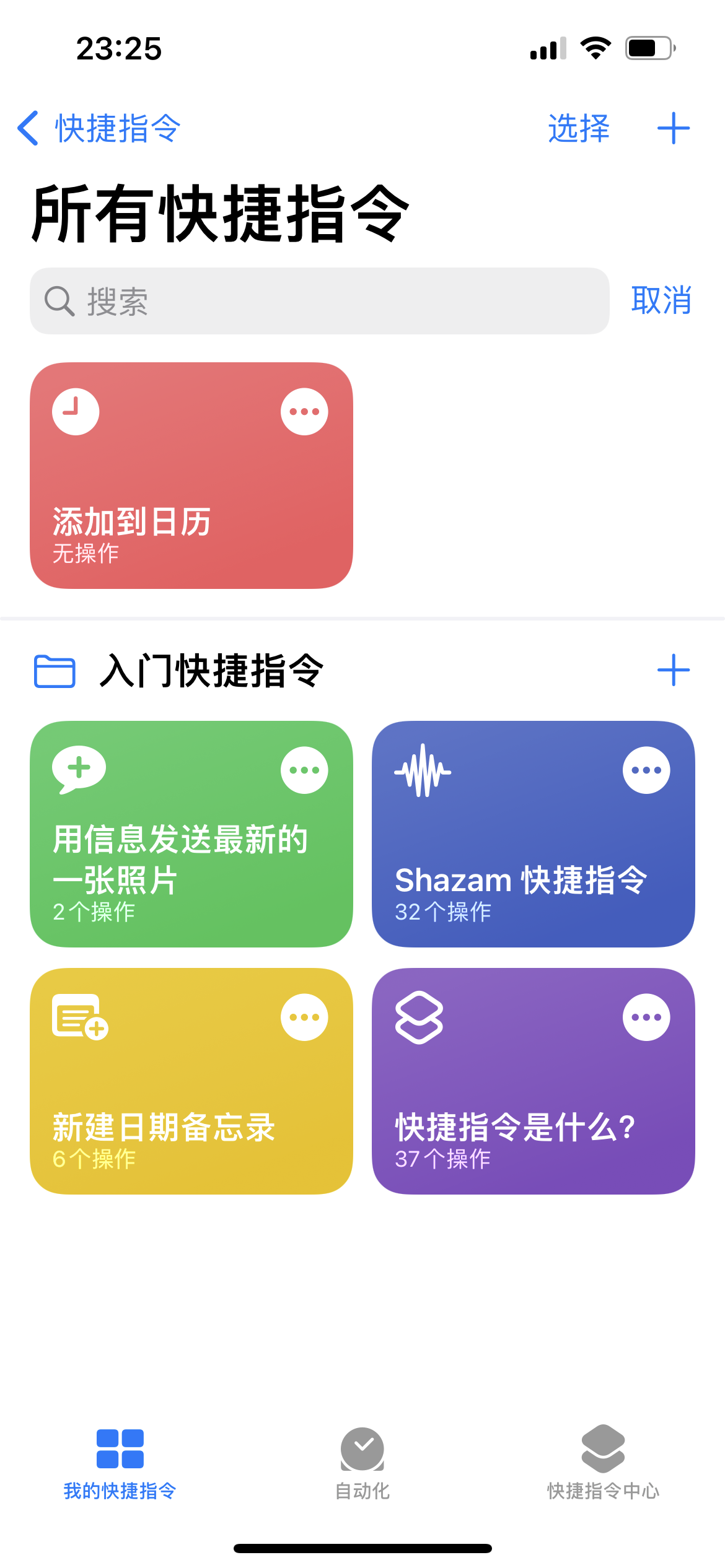Viewport: 725px width, 1568px height.
Task: Create a new shortcut with top plus
Action: pos(674,129)
